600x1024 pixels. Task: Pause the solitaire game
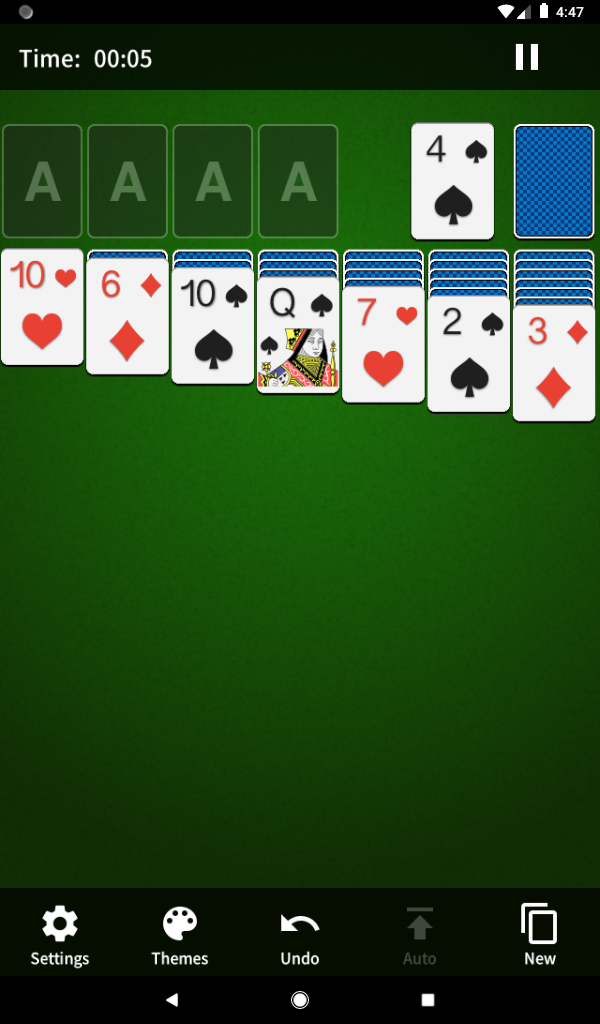coord(527,57)
